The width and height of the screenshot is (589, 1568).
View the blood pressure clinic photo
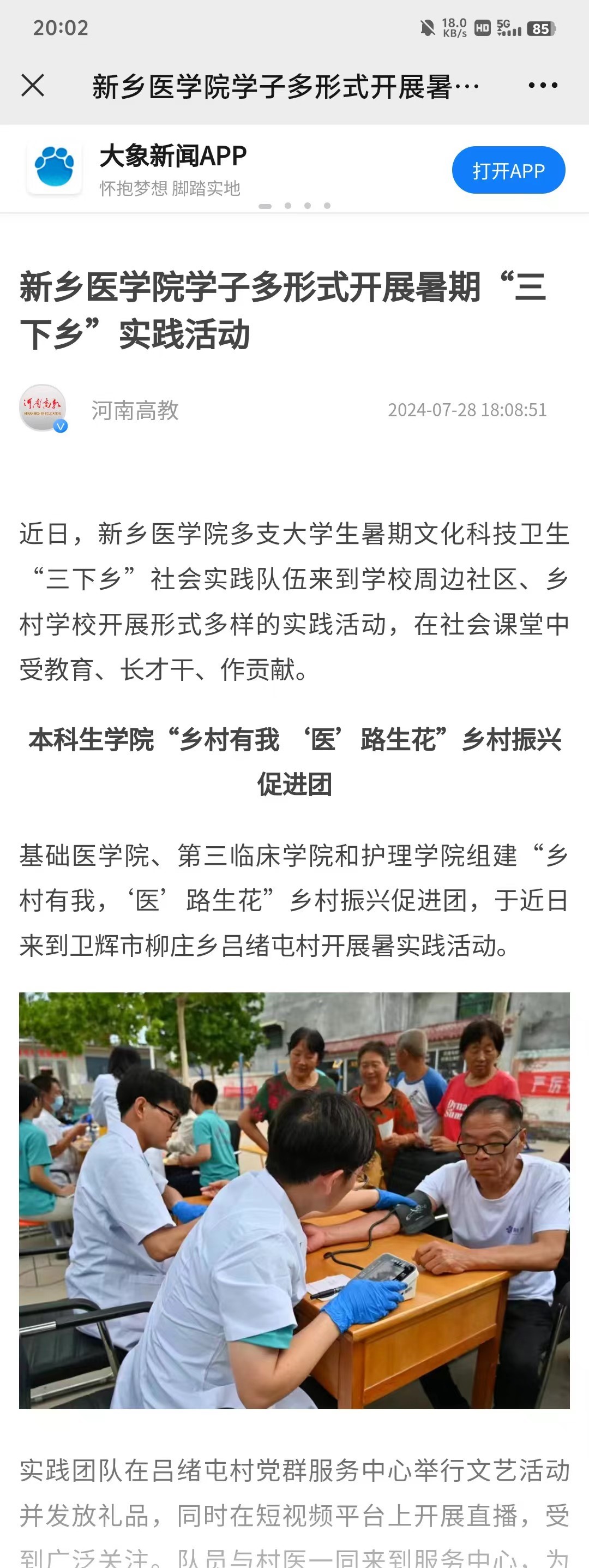294,1200
